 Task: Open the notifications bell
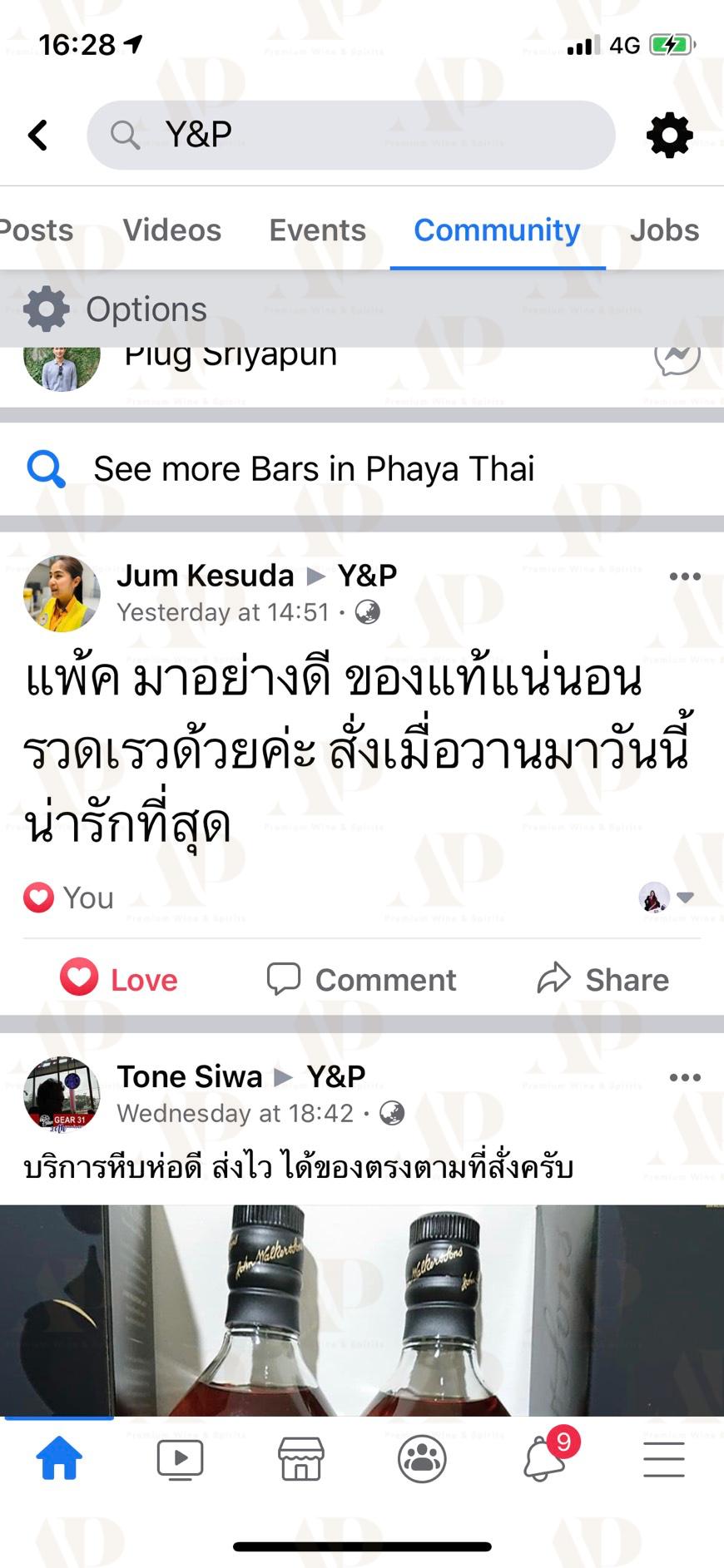tap(545, 1457)
